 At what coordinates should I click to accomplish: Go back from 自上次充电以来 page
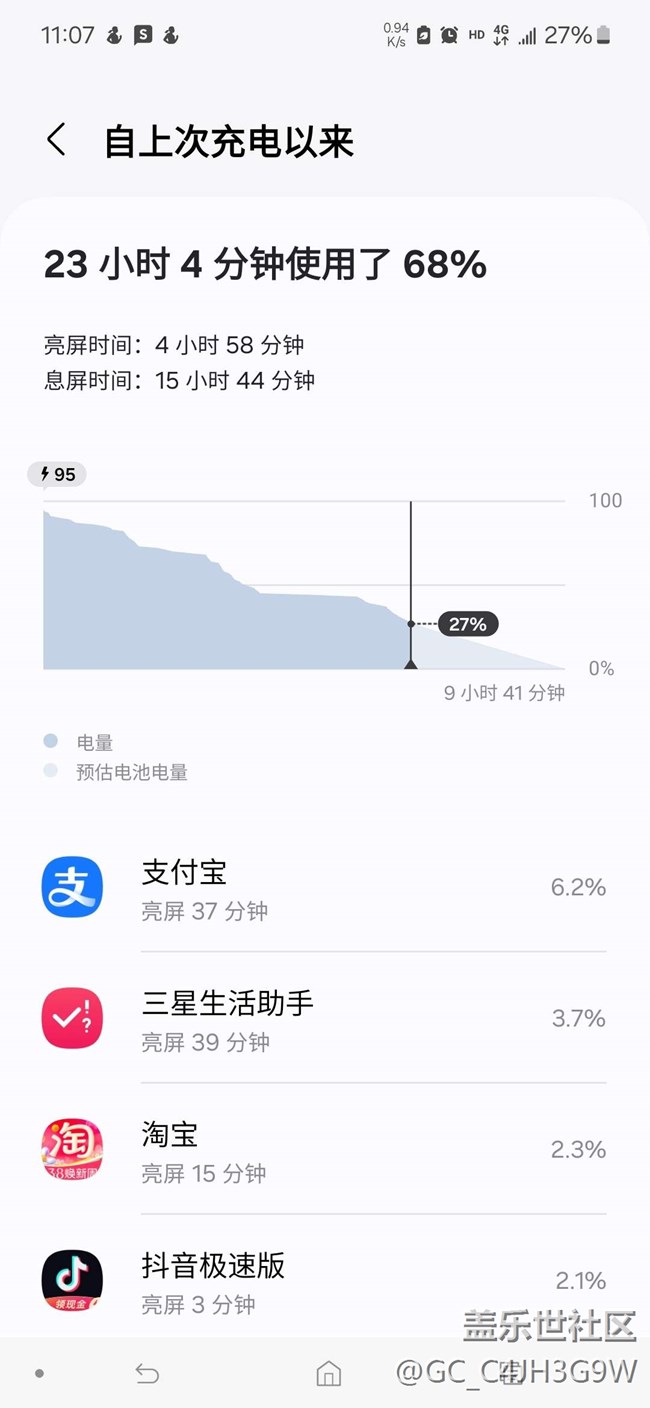(x=57, y=140)
